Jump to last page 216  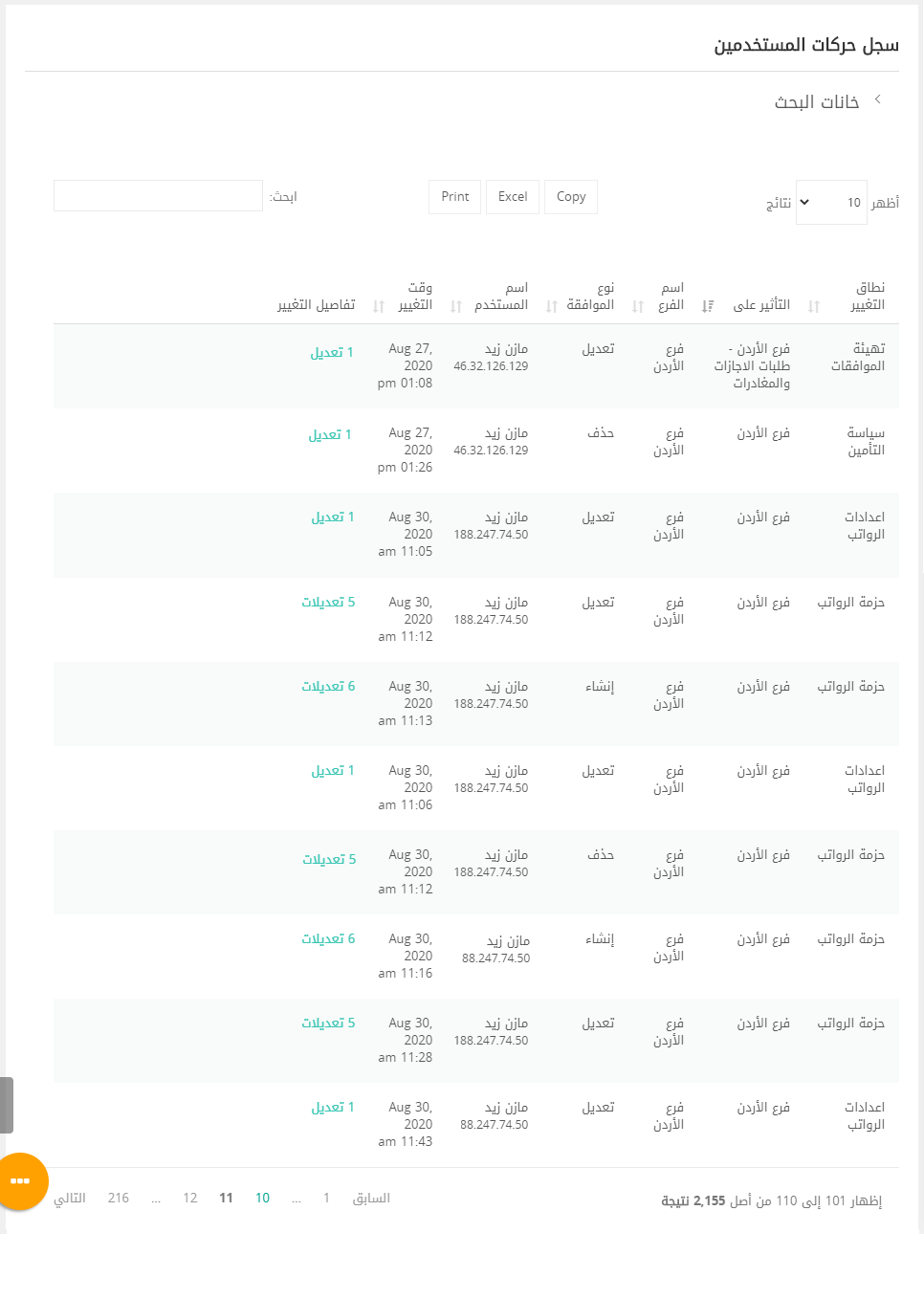(119, 1199)
